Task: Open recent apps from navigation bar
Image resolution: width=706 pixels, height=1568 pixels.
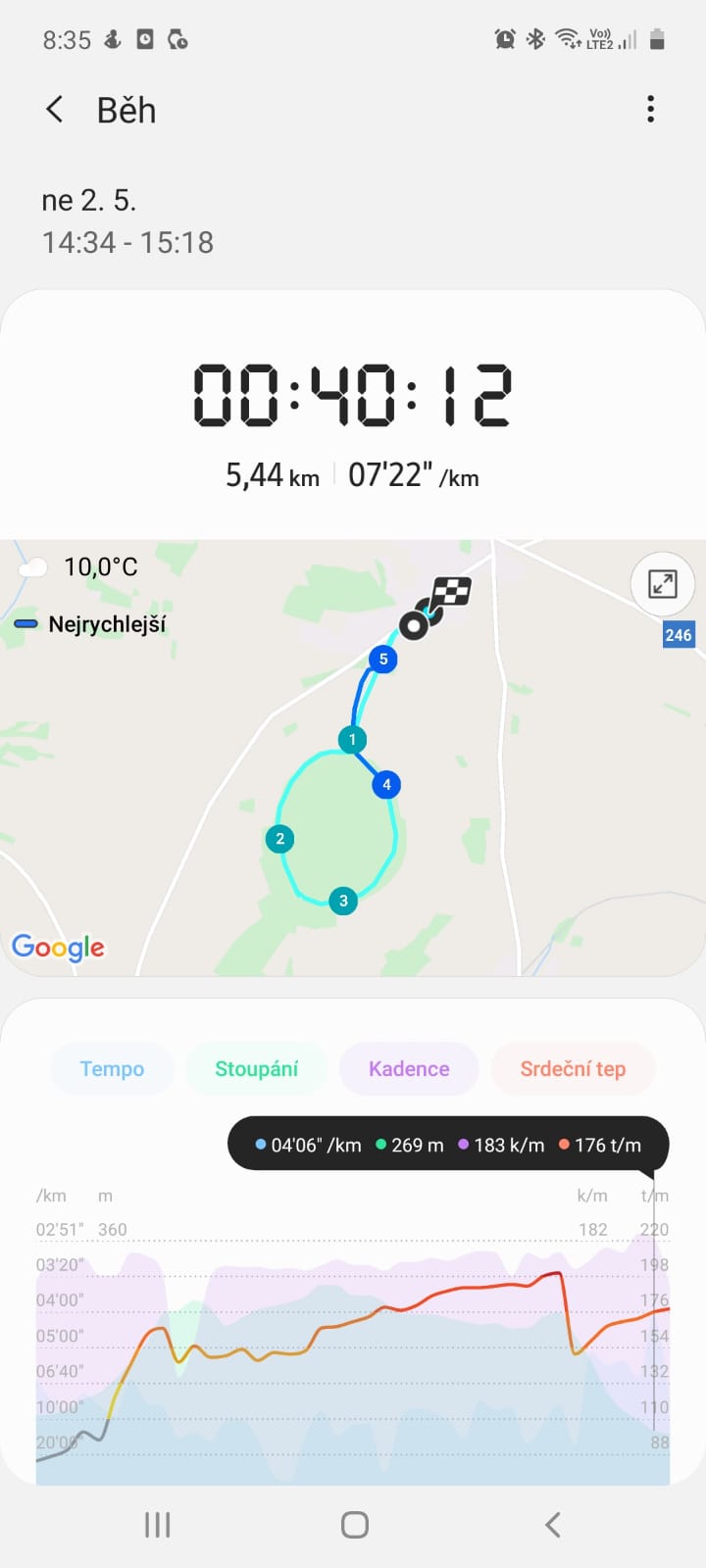Action: pyautogui.click(x=157, y=1525)
